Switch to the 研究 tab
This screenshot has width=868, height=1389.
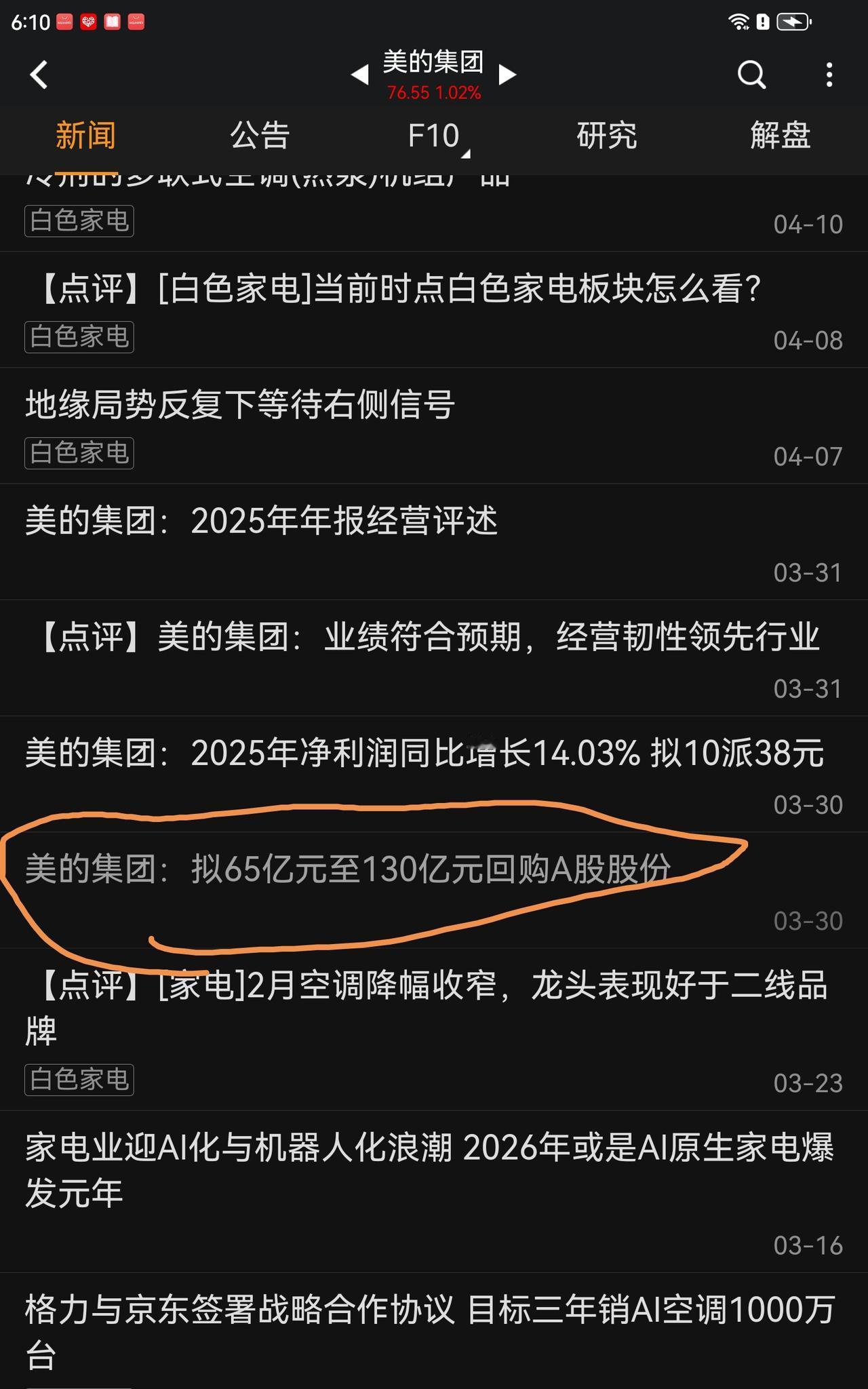pyautogui.click(x=606, y=136)
